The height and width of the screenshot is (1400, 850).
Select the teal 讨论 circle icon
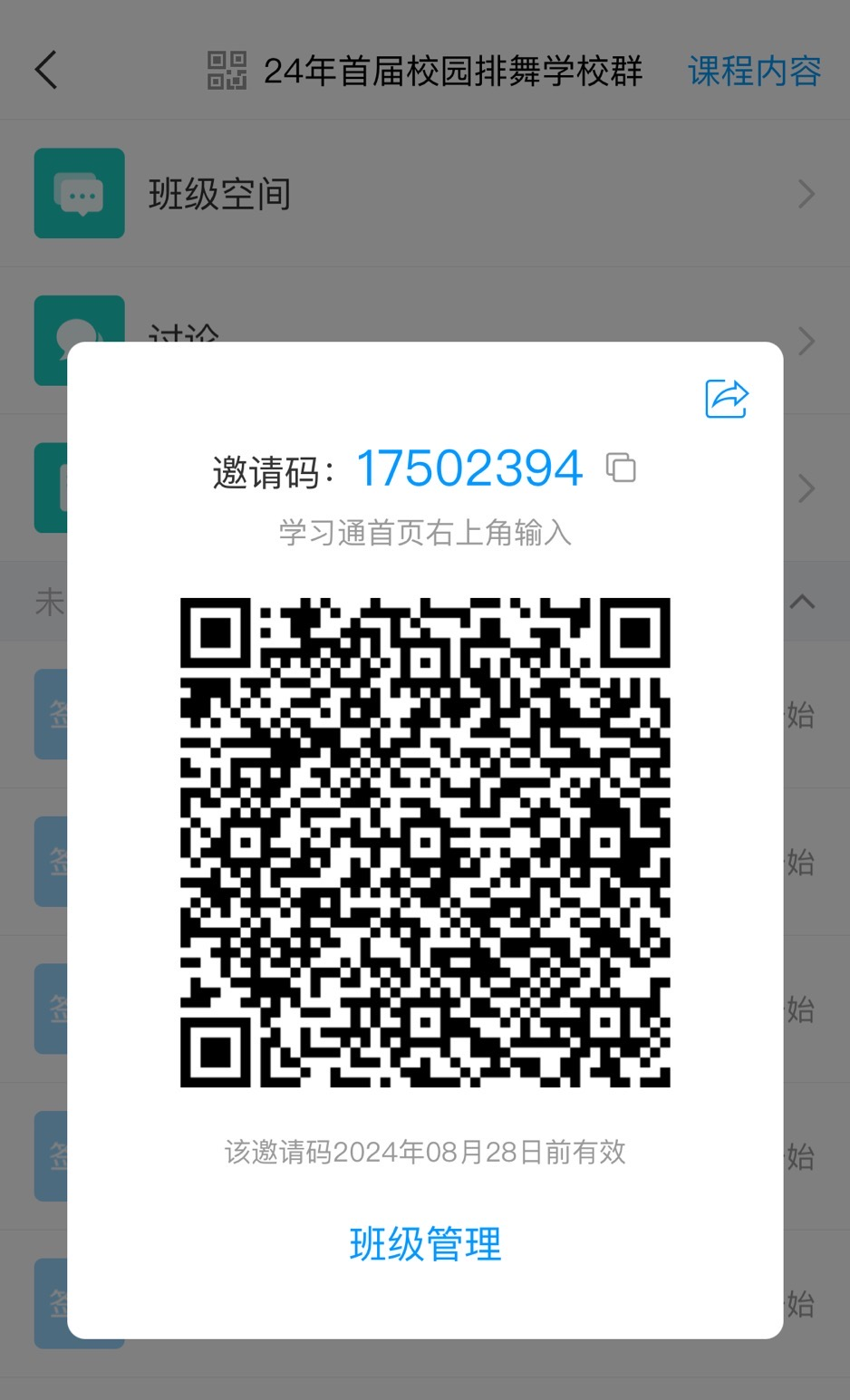[79, 340]
